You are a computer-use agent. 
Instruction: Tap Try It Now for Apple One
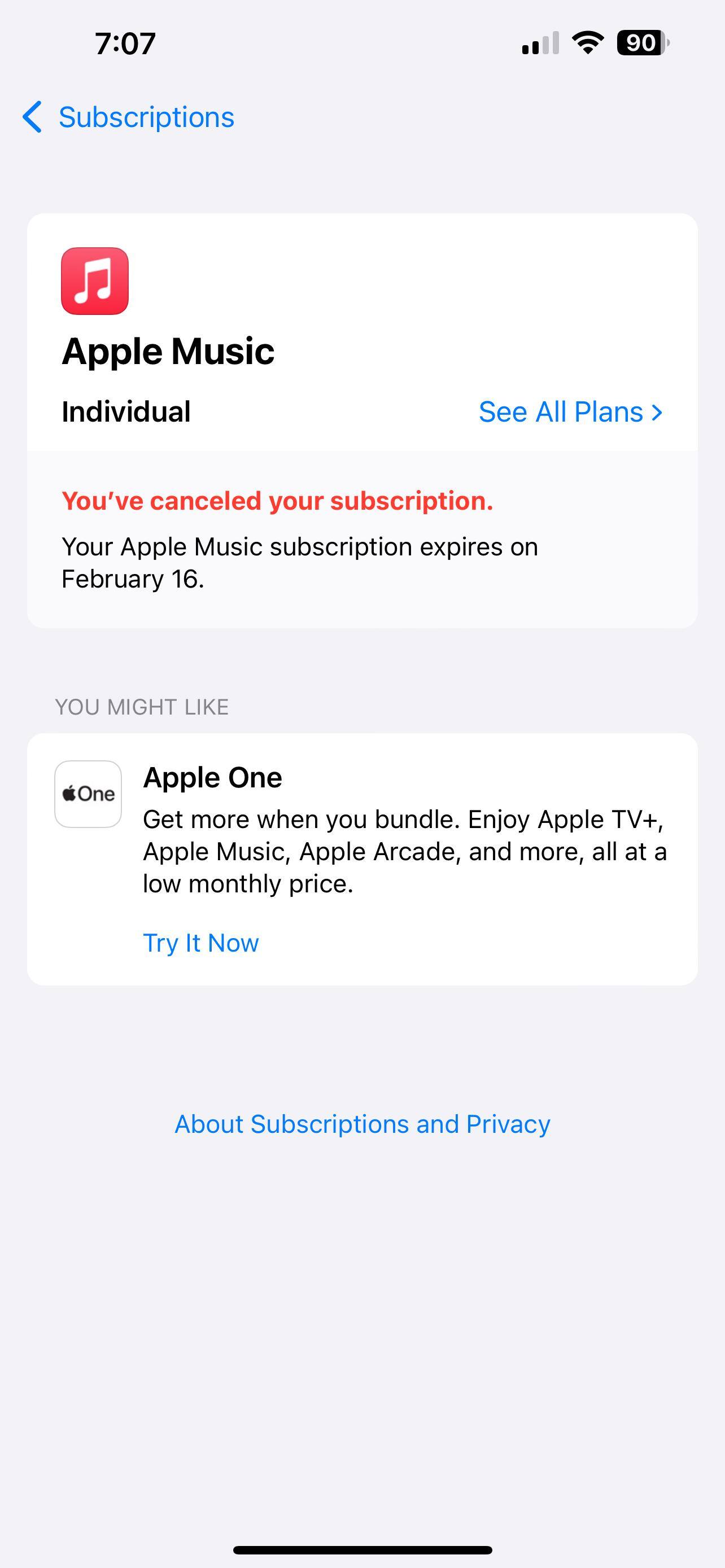click(201, 943)
